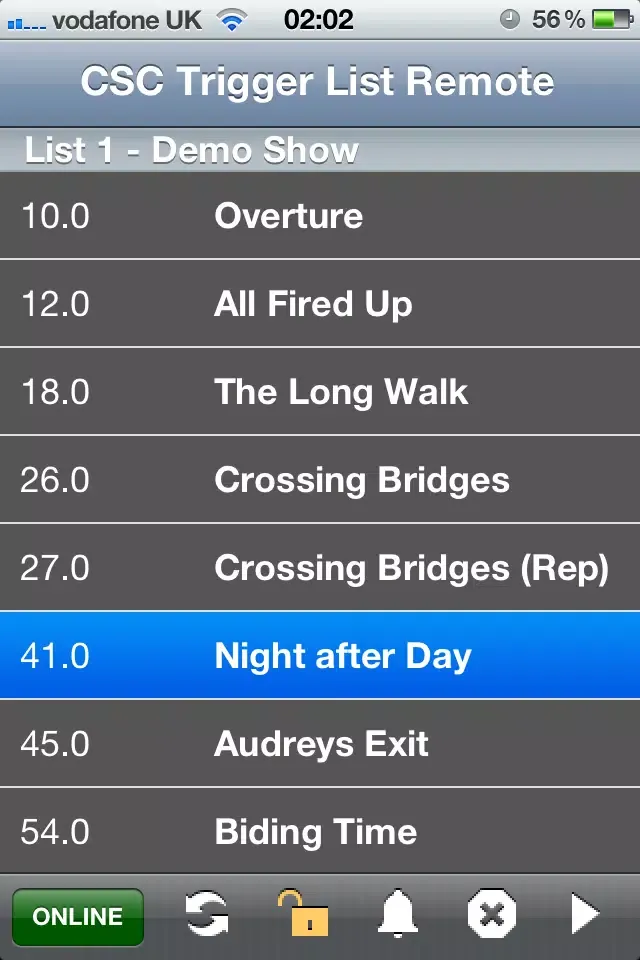
Task: Tap the highlighted Night after Day row
Action: [320, 656]
